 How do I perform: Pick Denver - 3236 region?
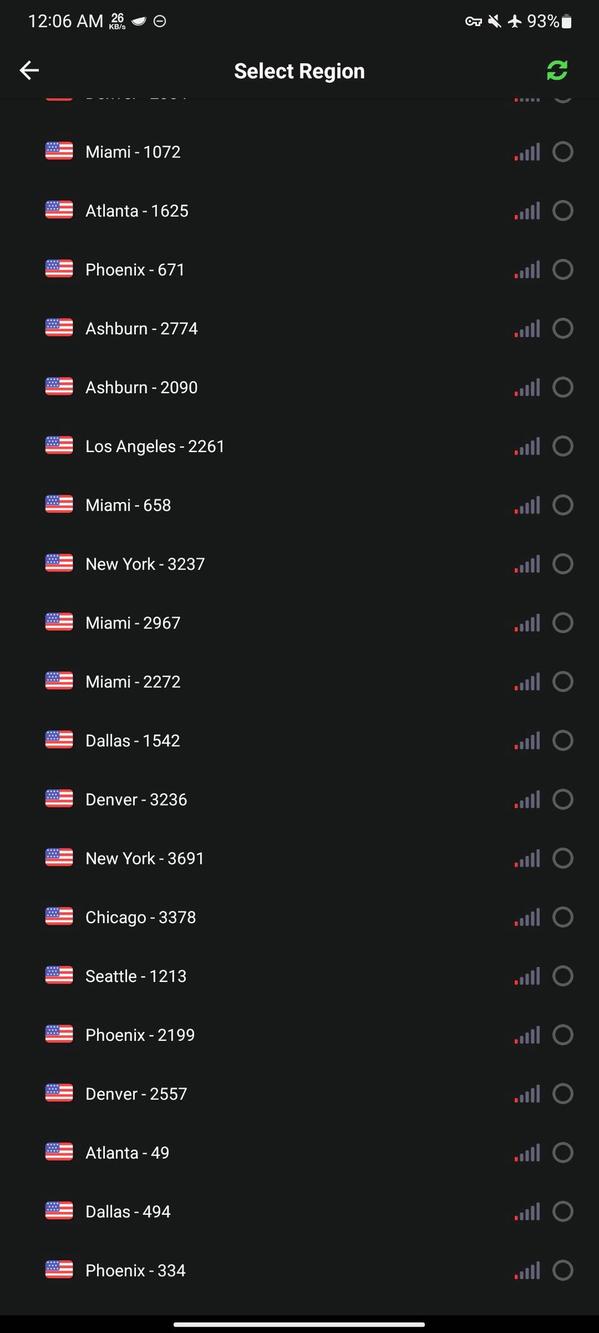point(299,799)
